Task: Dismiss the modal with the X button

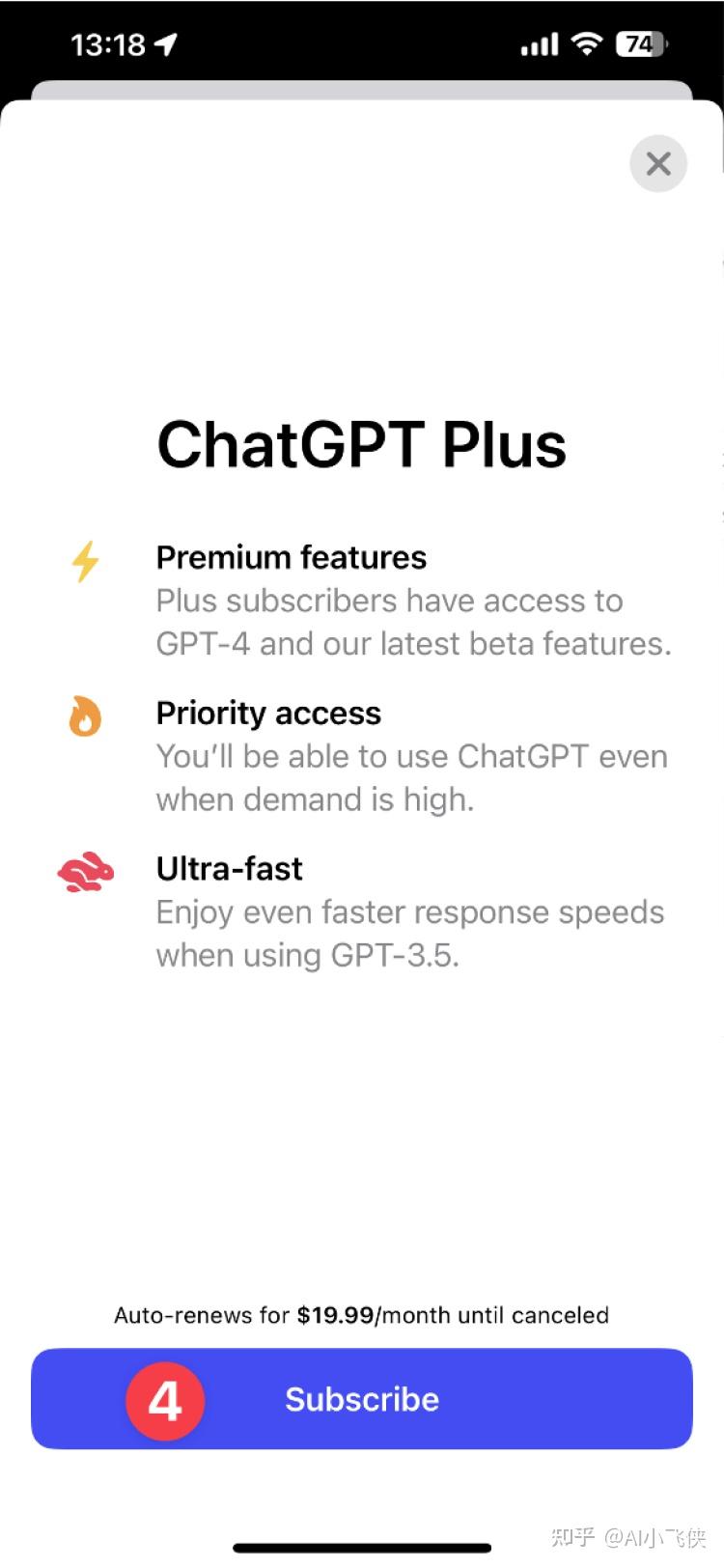Action: point(657,163)
